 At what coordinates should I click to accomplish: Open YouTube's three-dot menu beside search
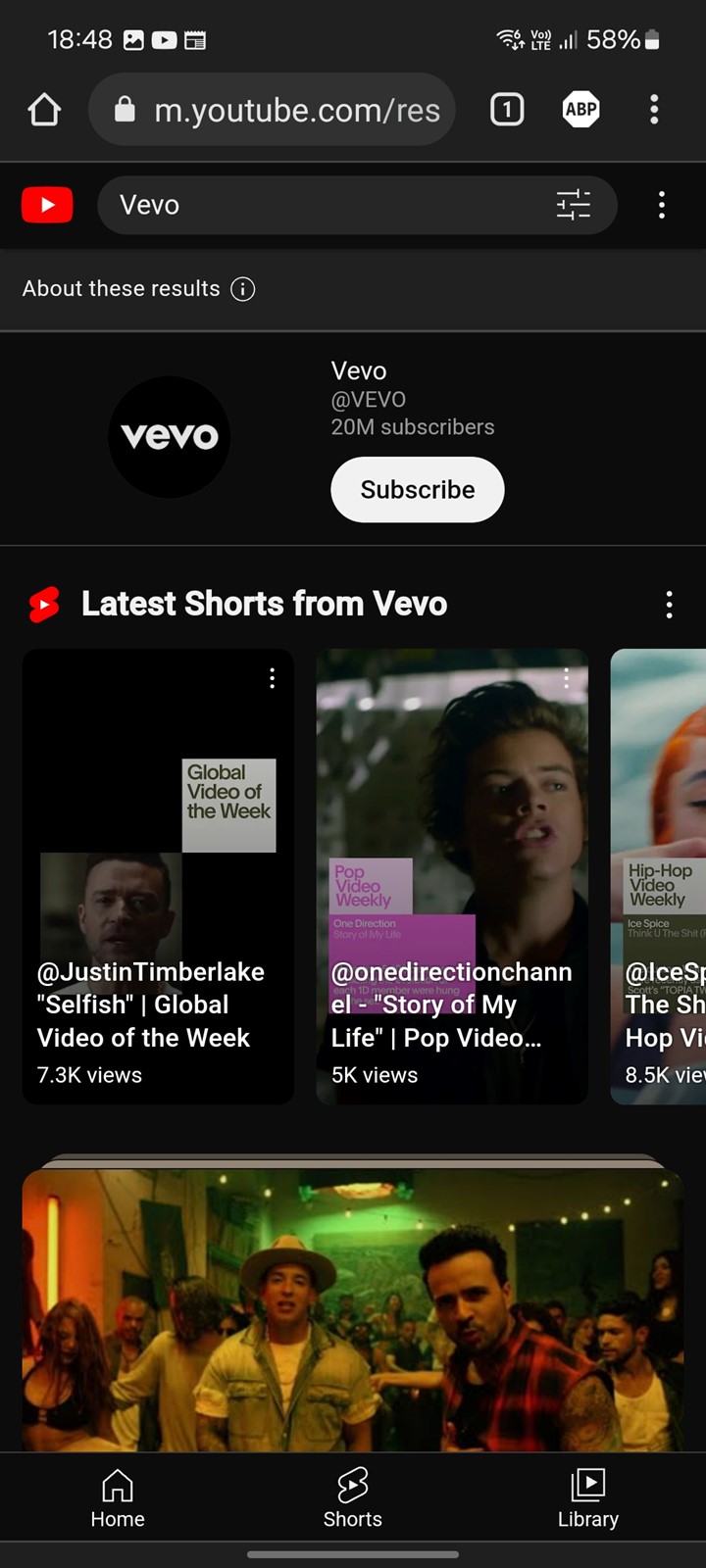[x=662, y=205]
